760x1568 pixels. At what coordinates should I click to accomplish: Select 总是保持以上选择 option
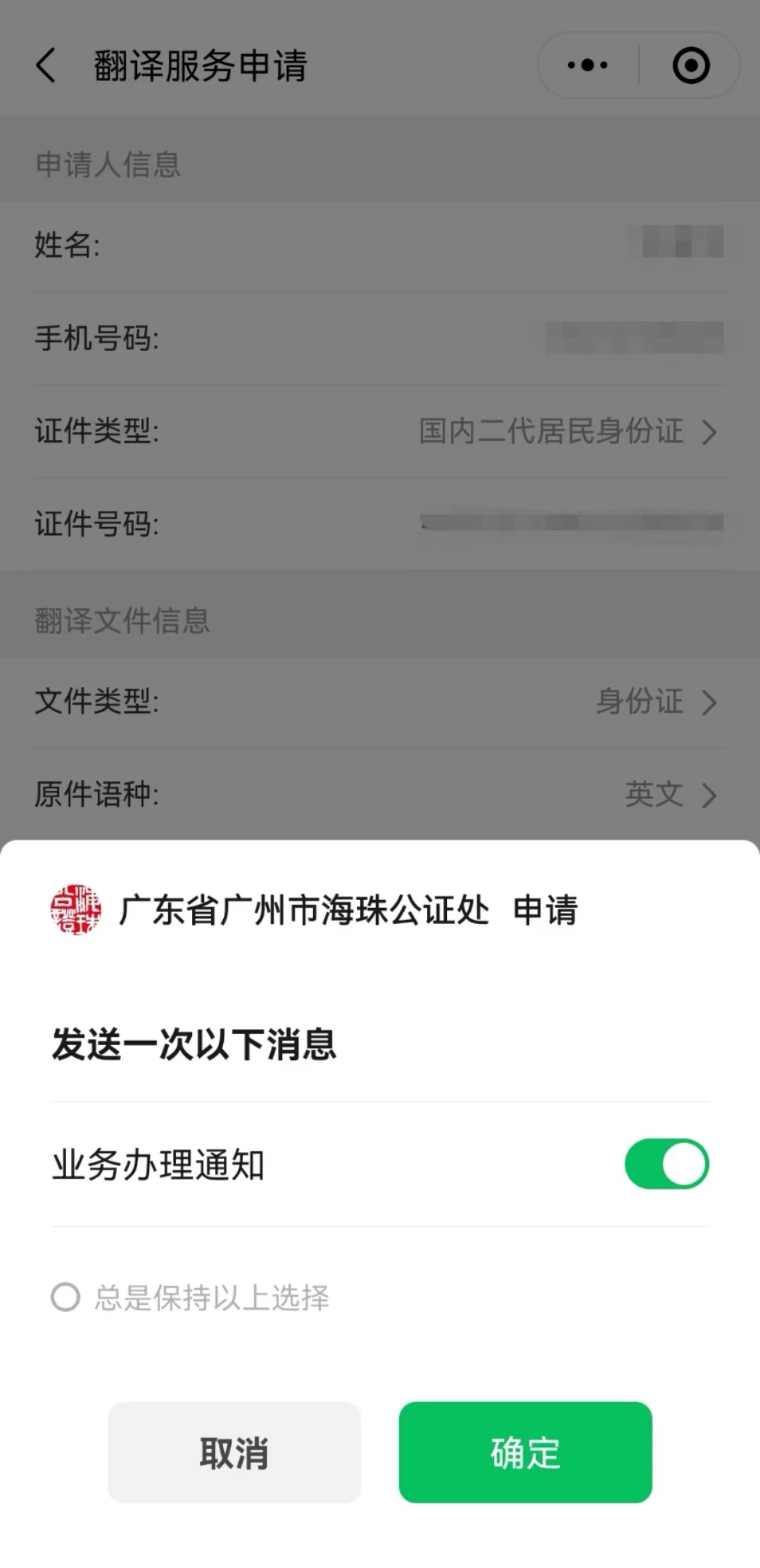(66, 1296)
